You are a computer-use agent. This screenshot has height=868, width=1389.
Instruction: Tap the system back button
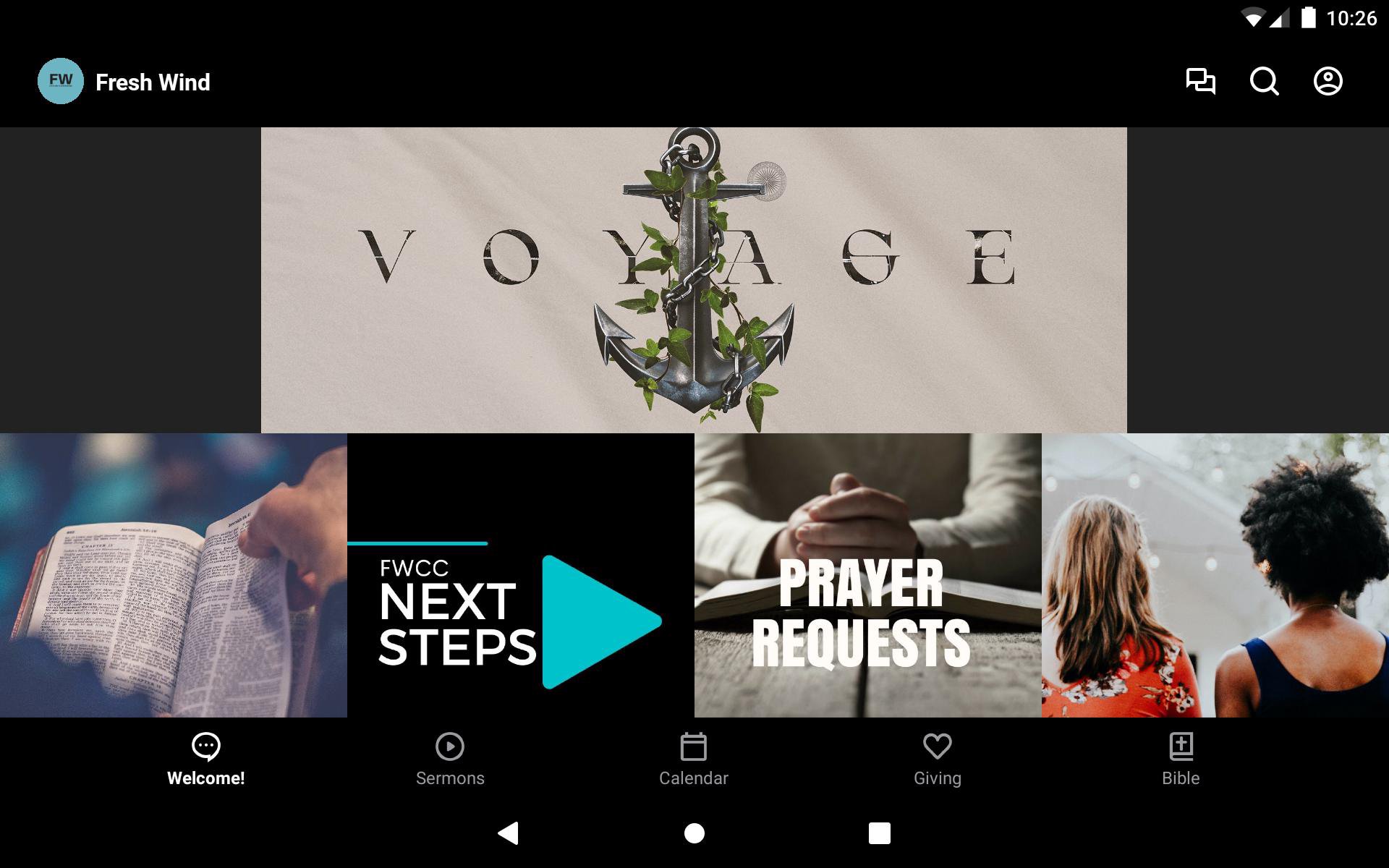click(x=509, y=833)
